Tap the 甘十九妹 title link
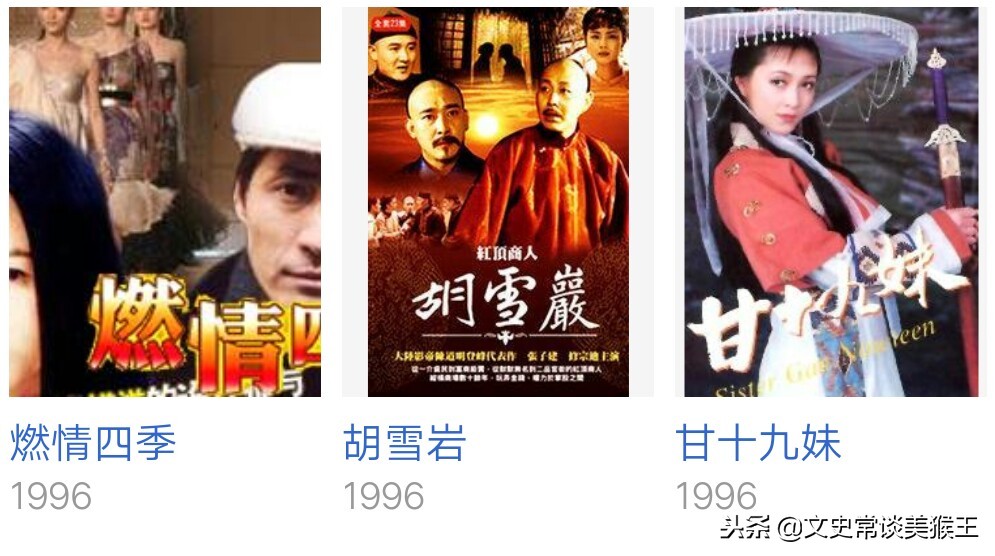 click(759, 442)
